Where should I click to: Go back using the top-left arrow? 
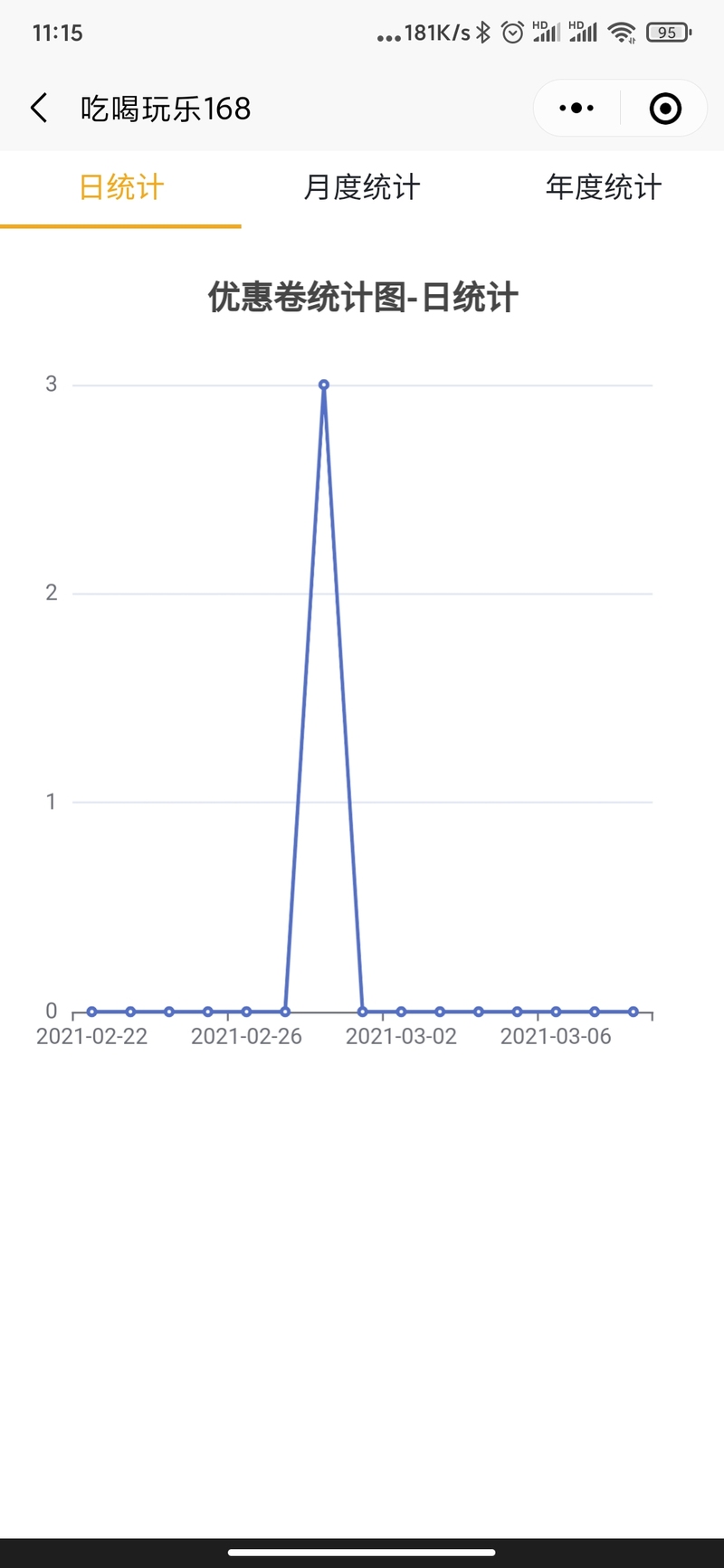point(39,109)
